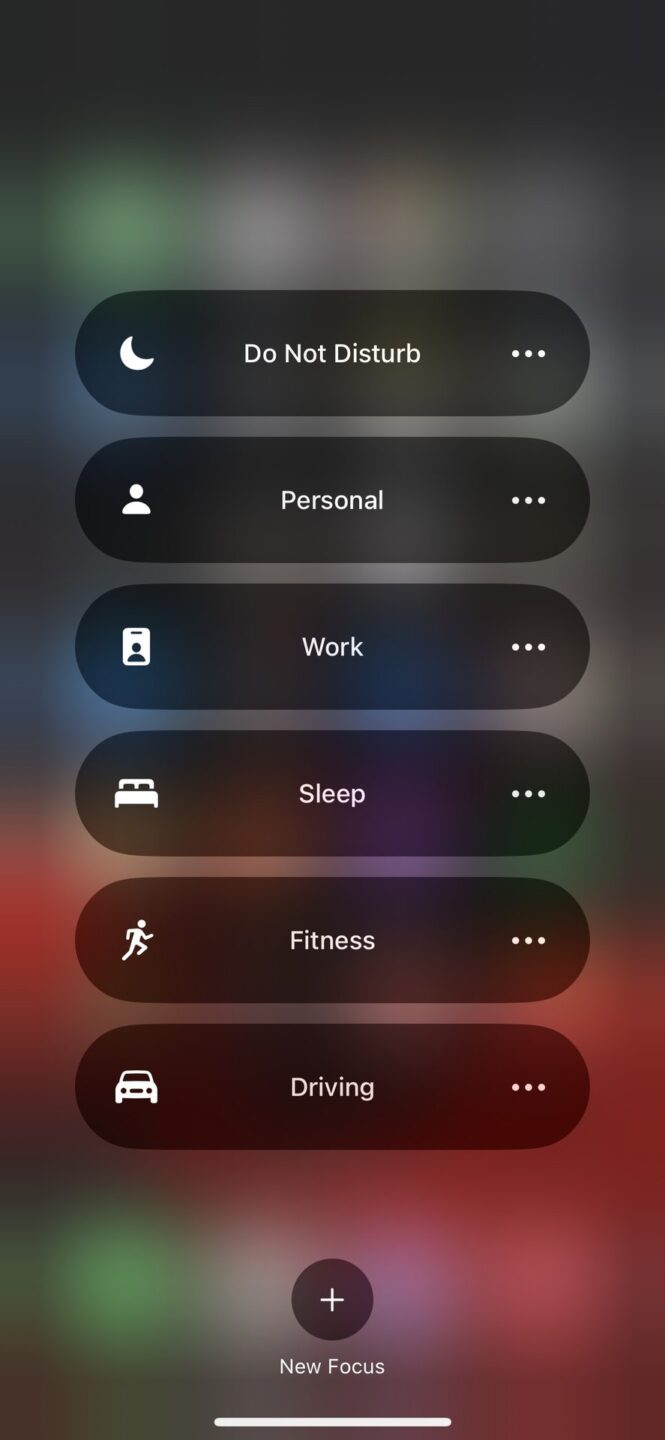
Task: Expand Sleep focus options dots
Action: tap(528, 794)
